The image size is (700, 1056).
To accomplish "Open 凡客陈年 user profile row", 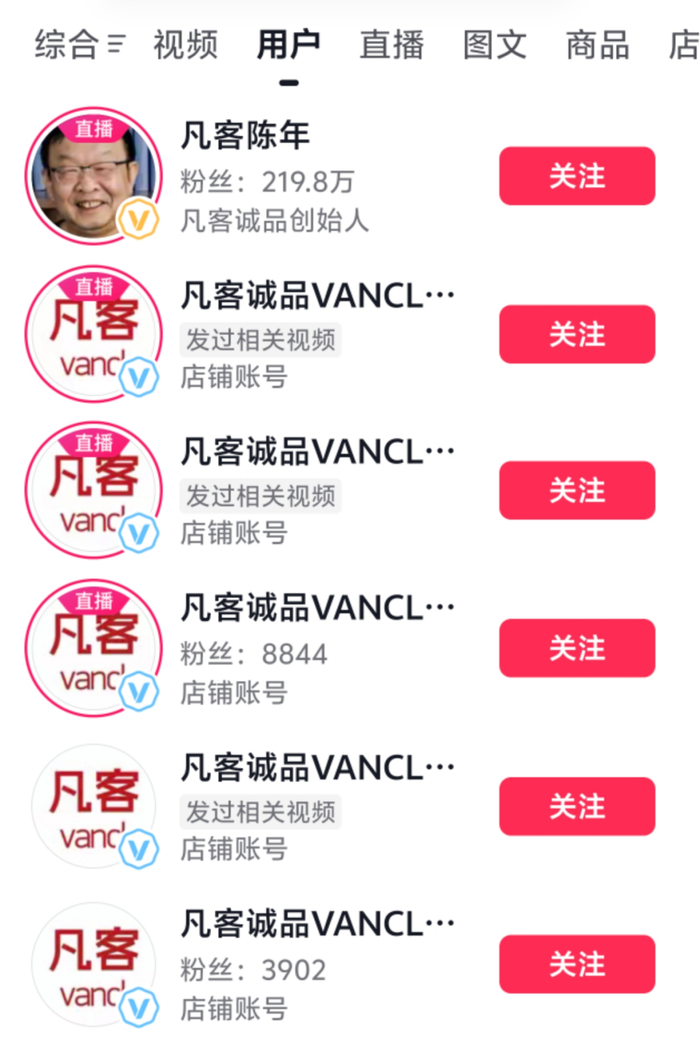I will (320, 177).
